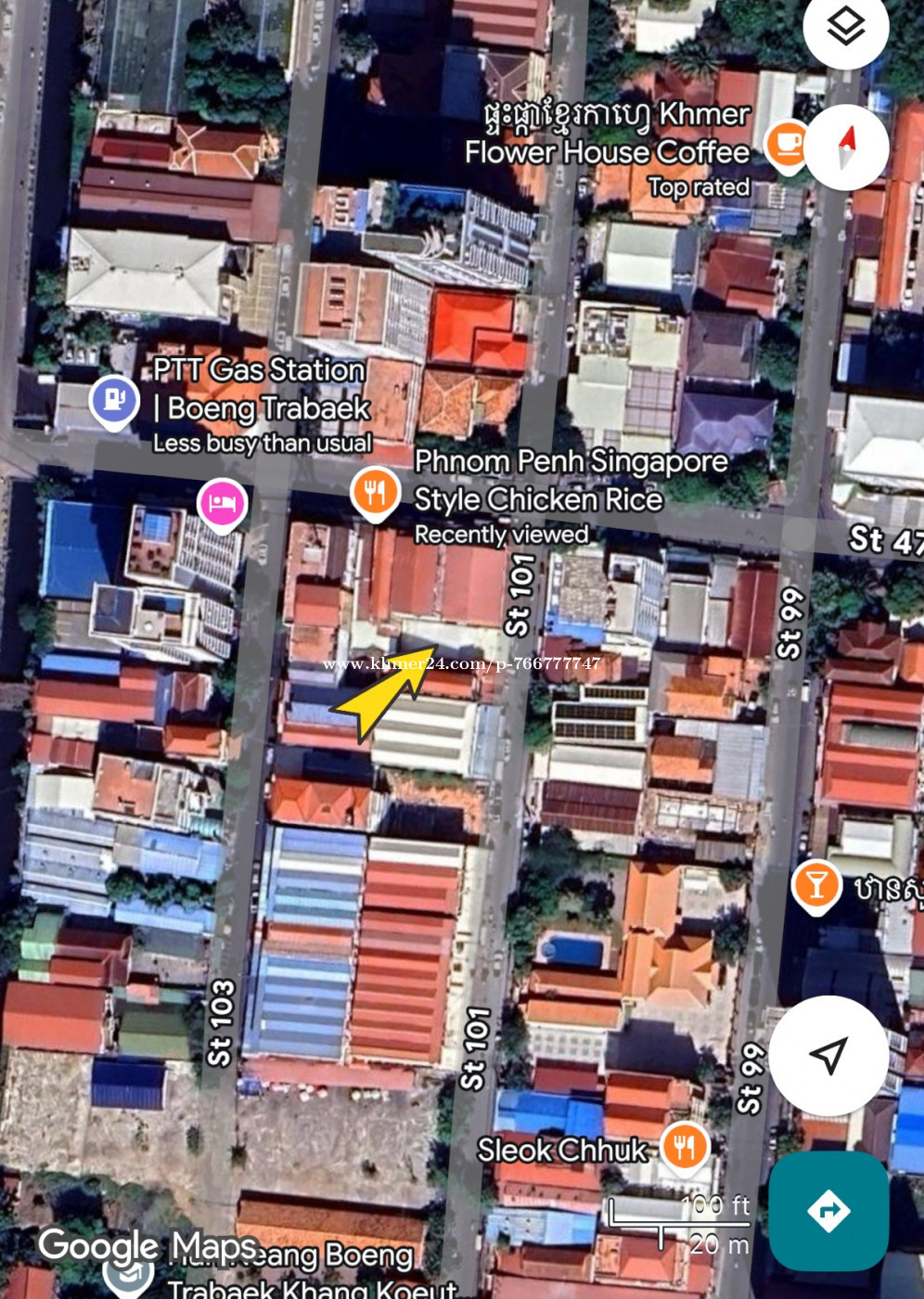Open the Khmer Flower House Coffee pin
Screen dimensions: 924x1299
pos(787,144)
